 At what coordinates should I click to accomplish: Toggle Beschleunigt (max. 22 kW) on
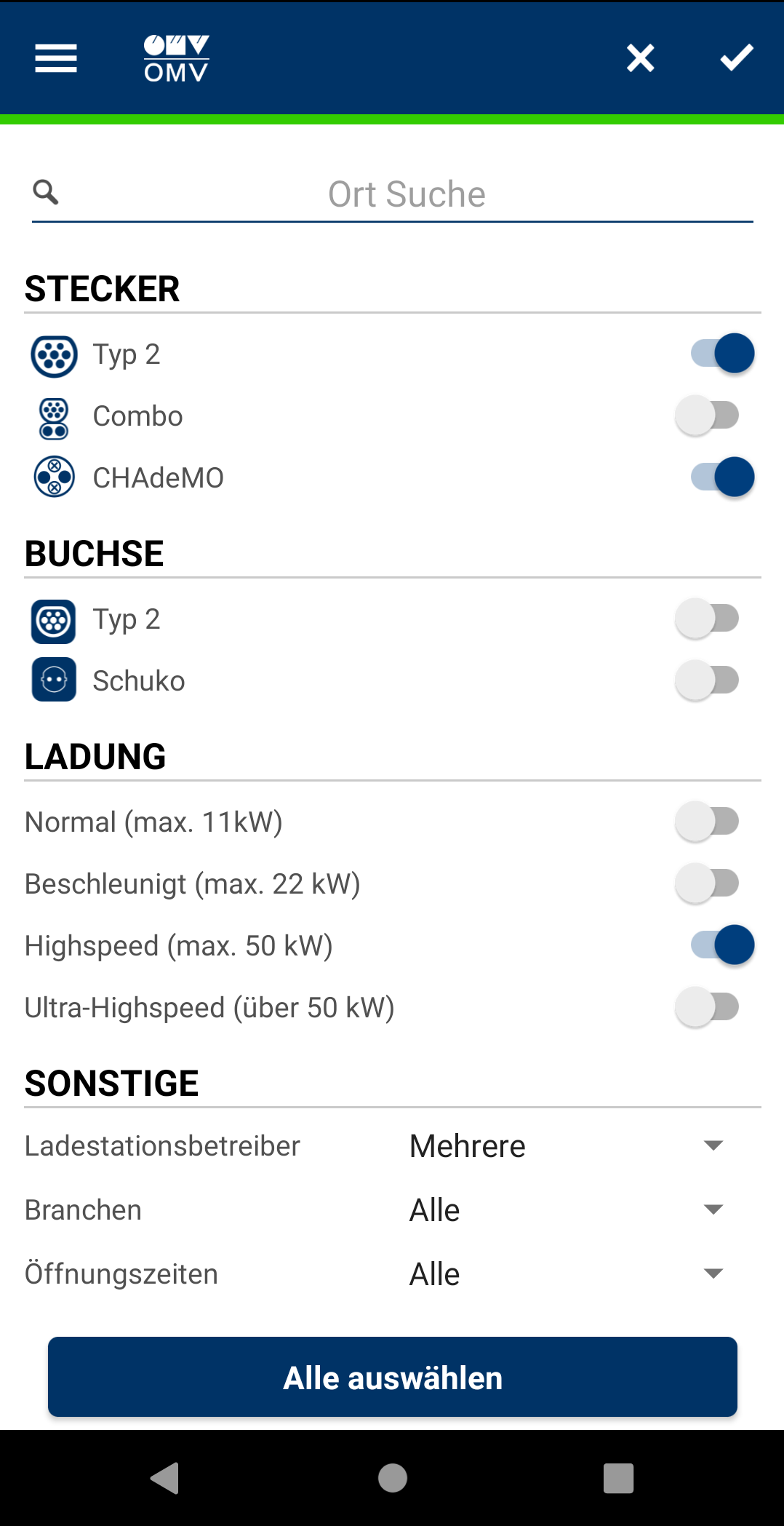[x=708, y=883]
